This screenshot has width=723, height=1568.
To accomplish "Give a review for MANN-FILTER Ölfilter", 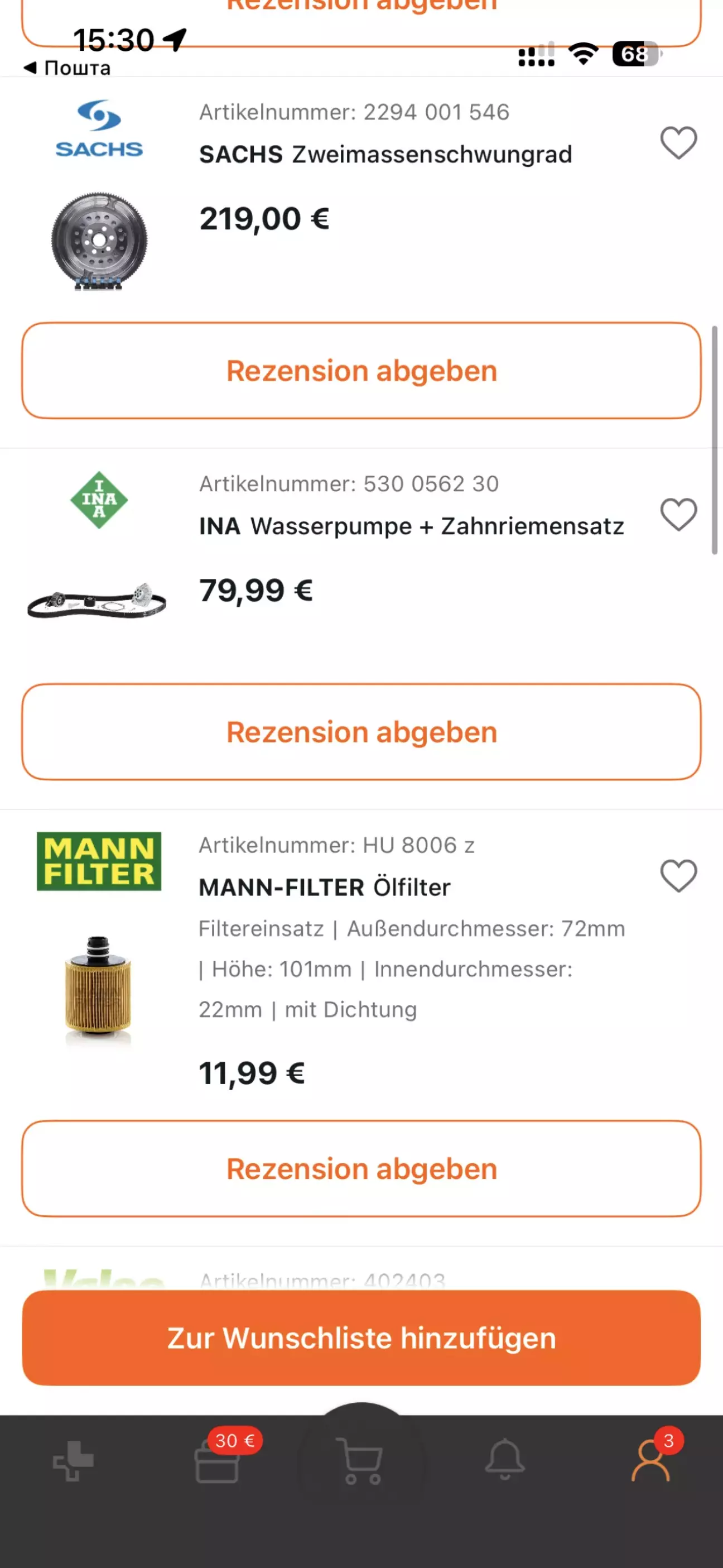I will 361,1169.
